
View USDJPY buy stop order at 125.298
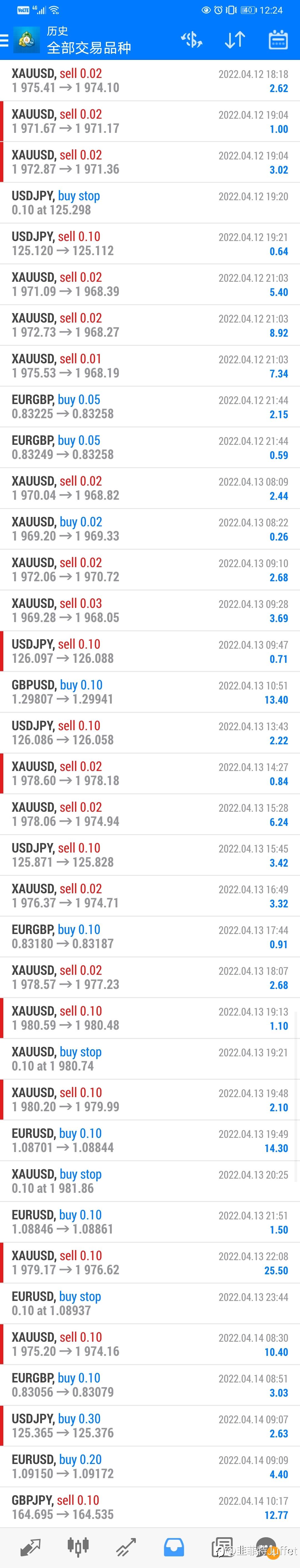150,203
